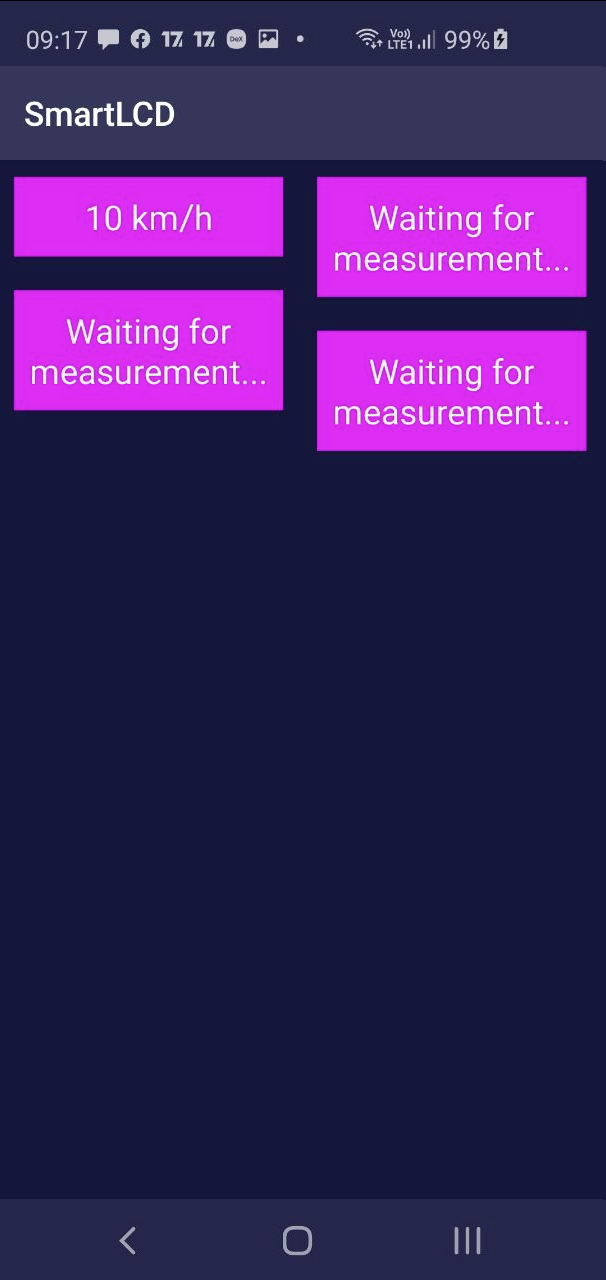The width and height of the screenshot is (606, 1280).
Task: Open the recent apps view
Action: [x=467, y=1241]
